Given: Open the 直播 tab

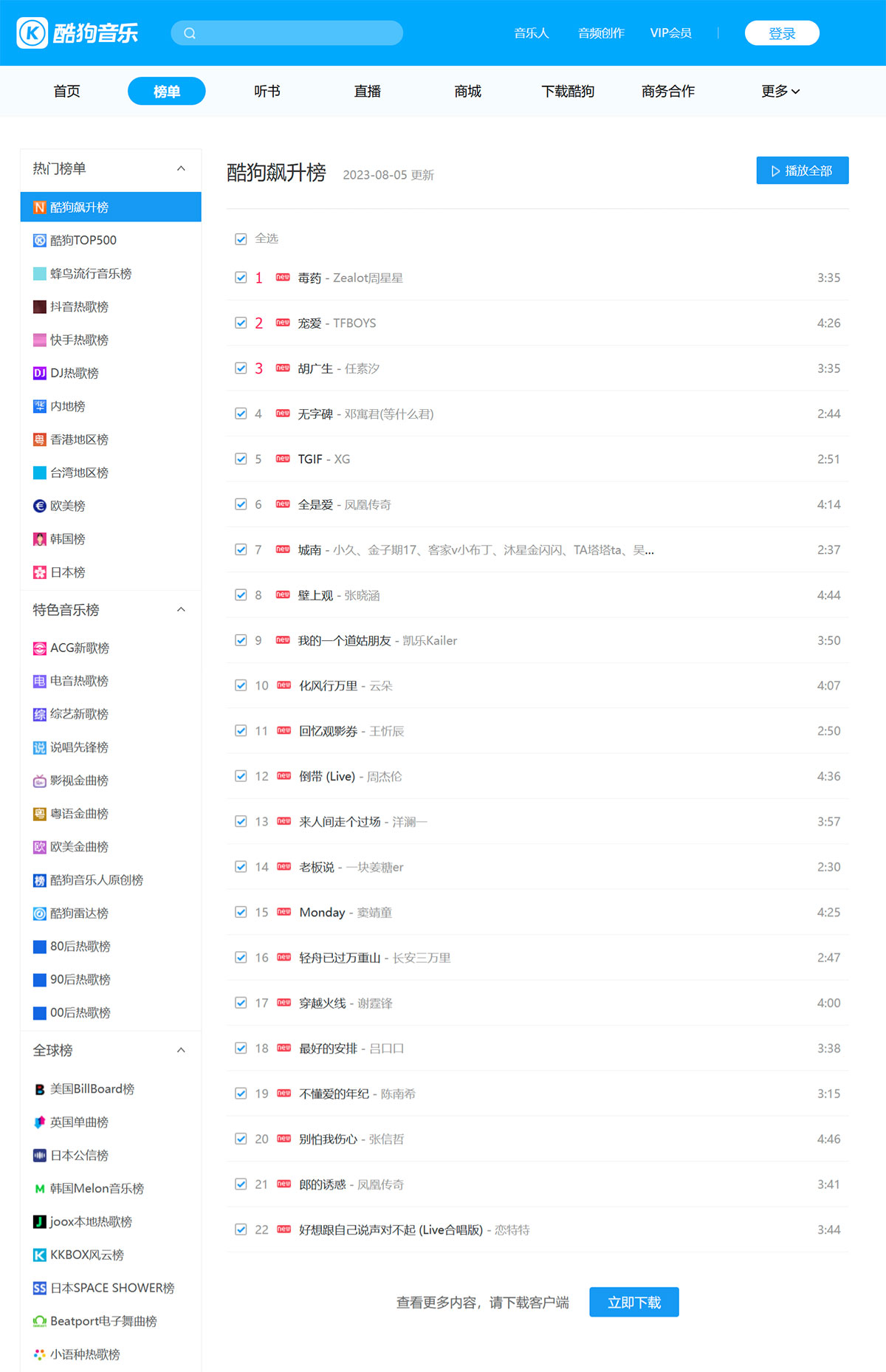Looking at the screenshot, I should (x=367, y=91).
